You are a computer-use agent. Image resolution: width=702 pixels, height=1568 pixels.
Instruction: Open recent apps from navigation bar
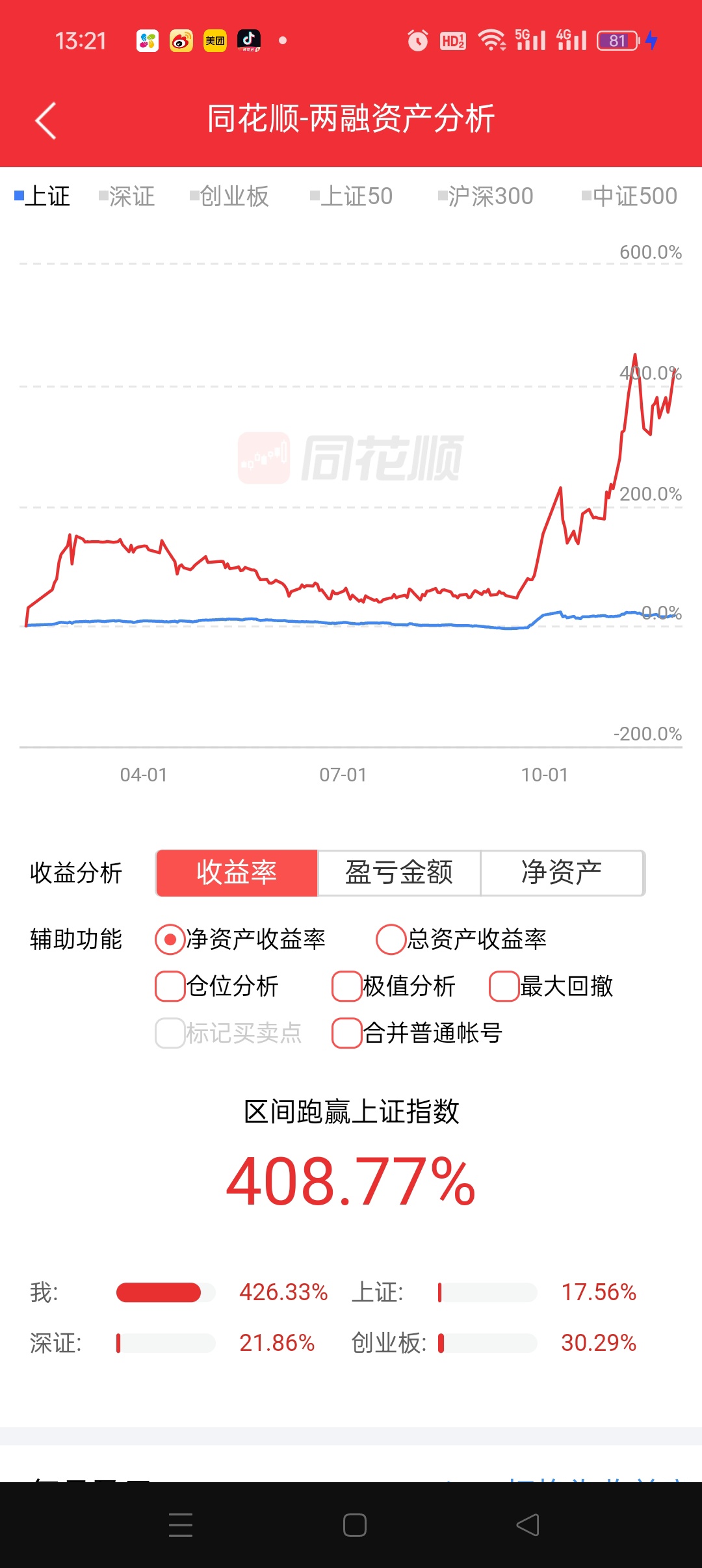[181, 1525]
